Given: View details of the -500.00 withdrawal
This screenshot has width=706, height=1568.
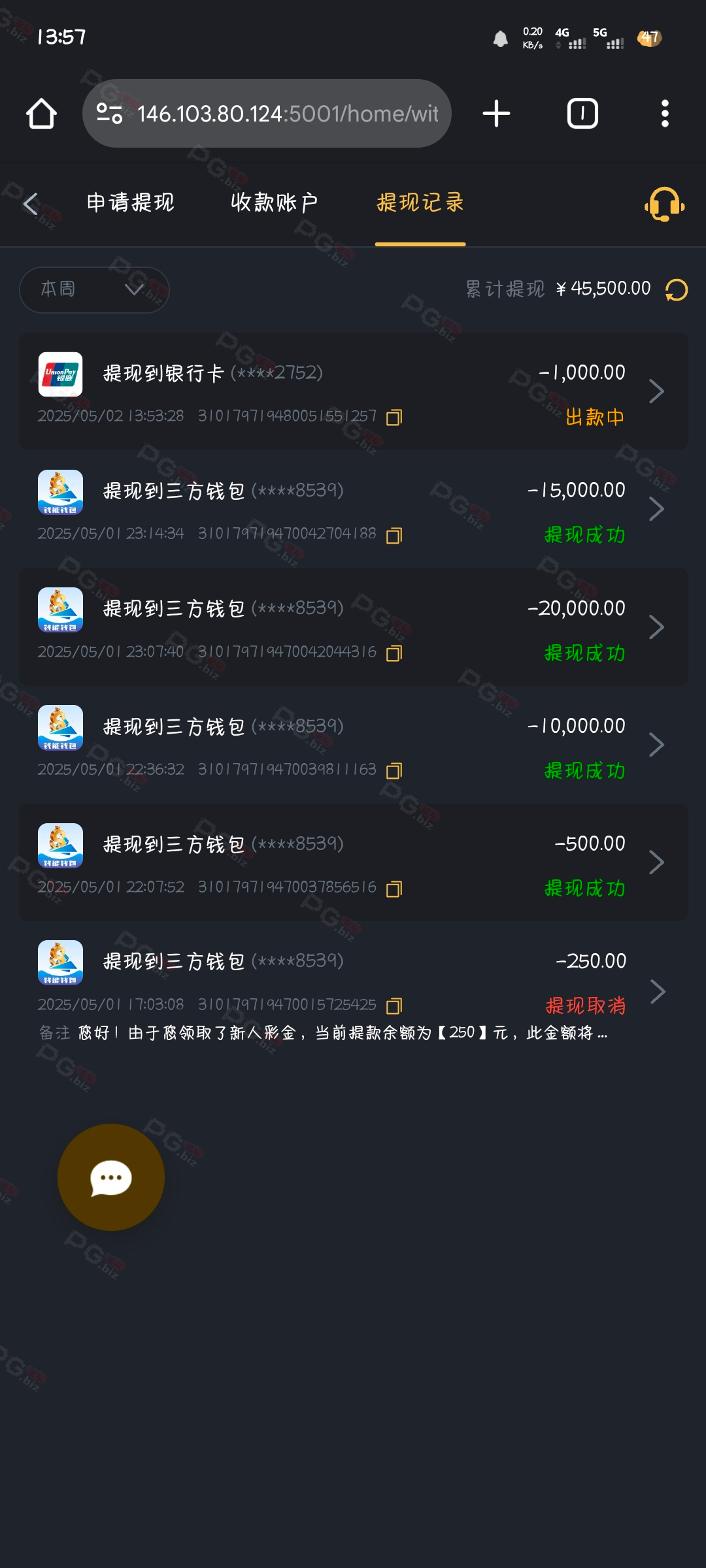Looking at the screenshot, I should (354, 862).
